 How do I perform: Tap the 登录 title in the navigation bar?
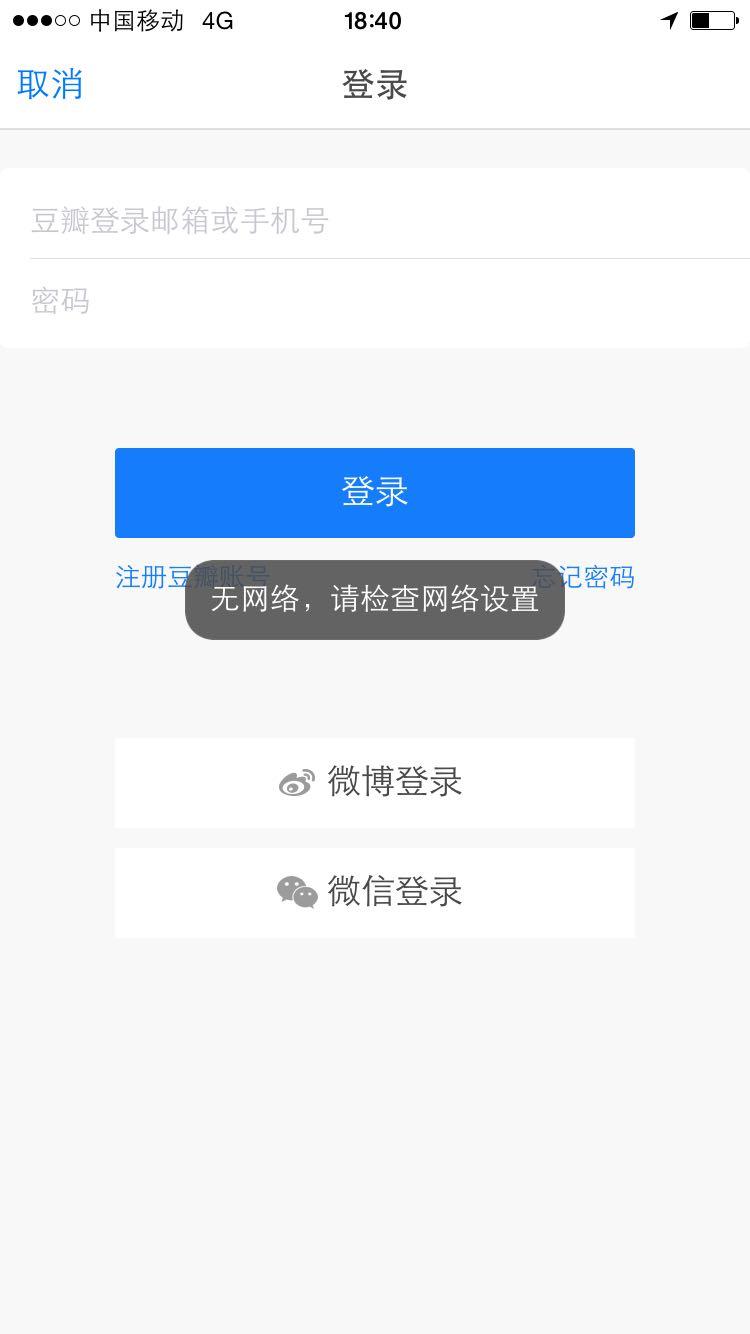coord(373,86)
